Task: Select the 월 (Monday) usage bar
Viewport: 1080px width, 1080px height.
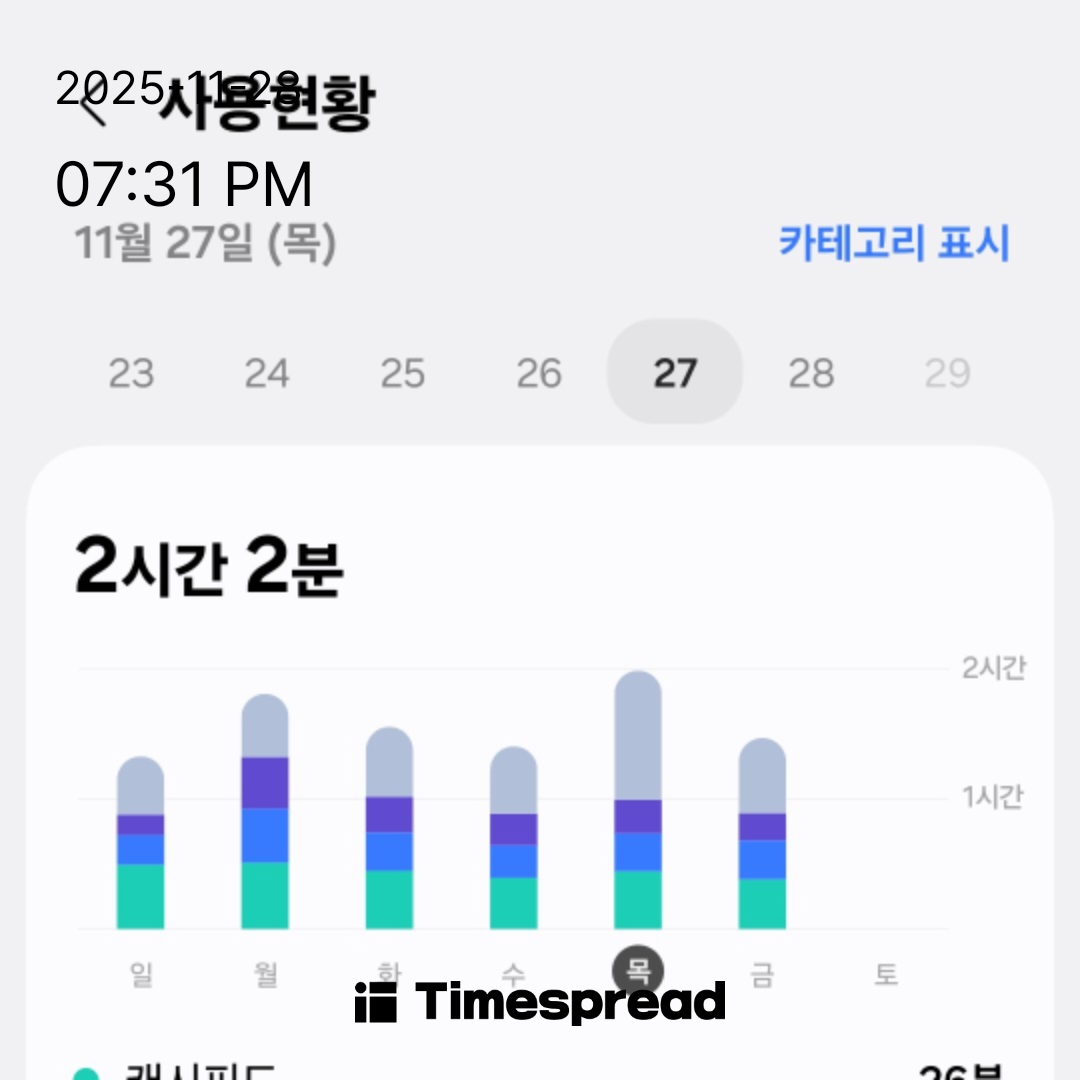Action: tap(265, 812)
